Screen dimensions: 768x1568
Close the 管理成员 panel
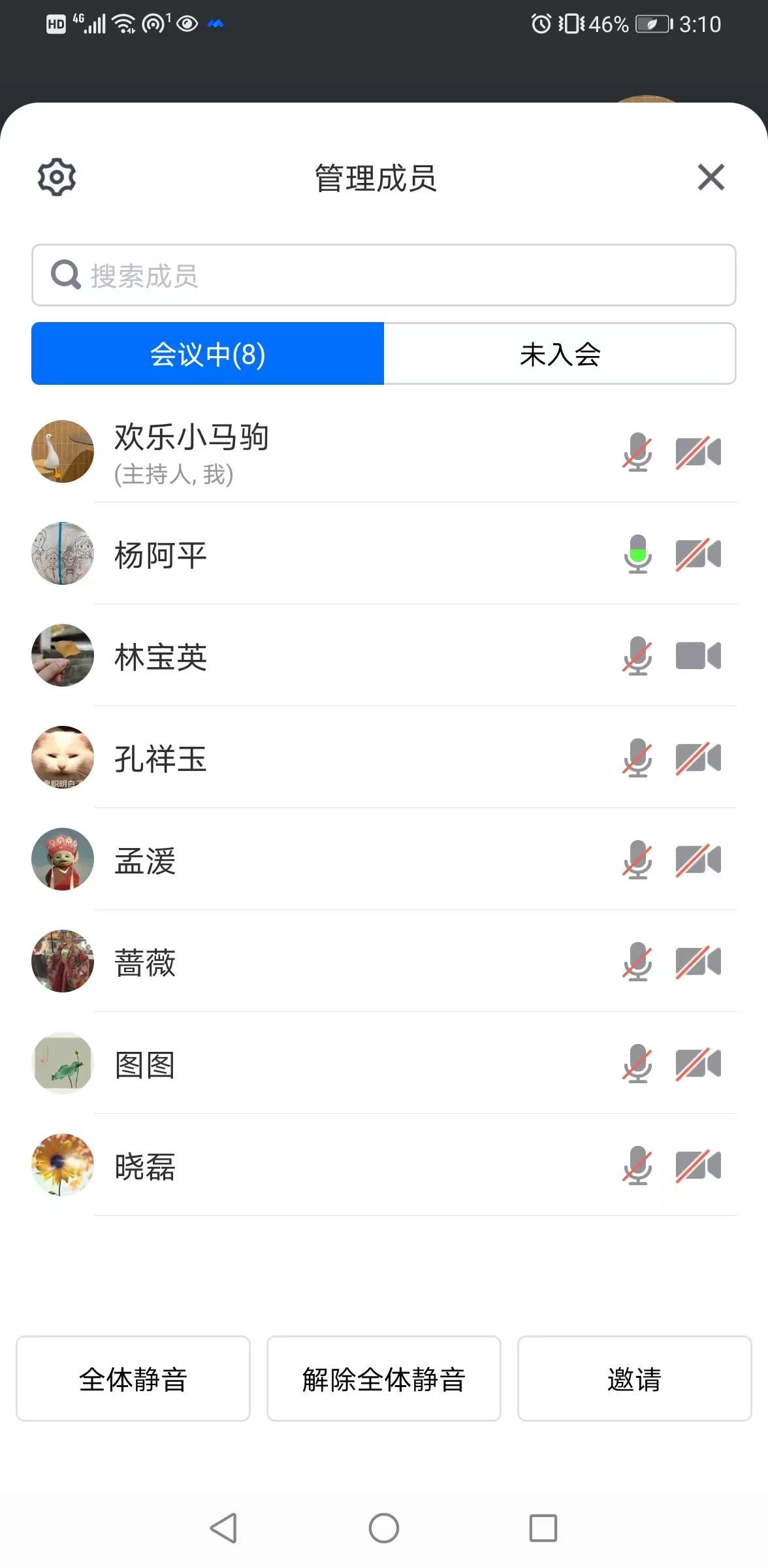point(711,177)
